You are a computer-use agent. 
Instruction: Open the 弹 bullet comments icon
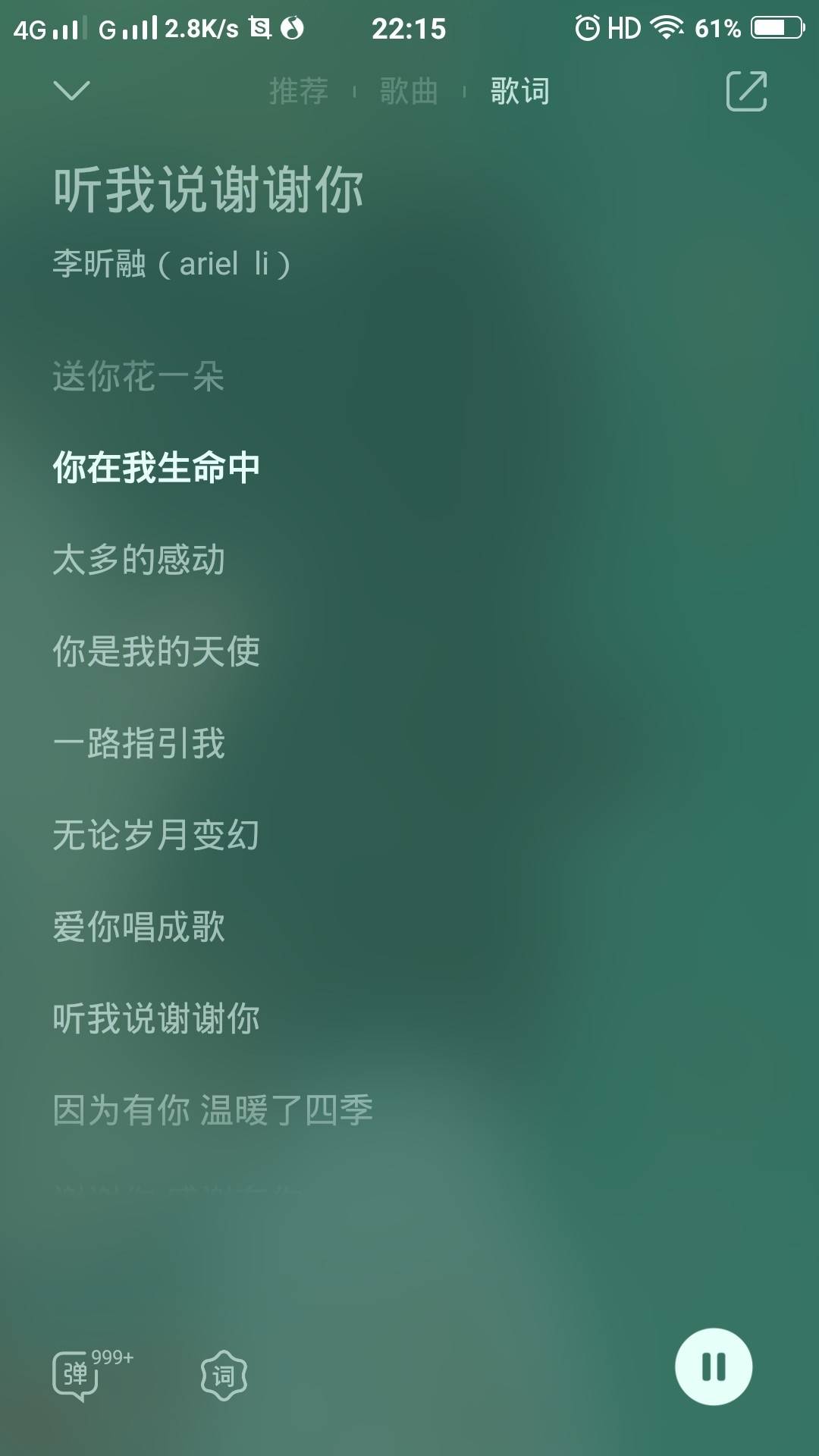pyautogui.click(x=77, y=1374)
